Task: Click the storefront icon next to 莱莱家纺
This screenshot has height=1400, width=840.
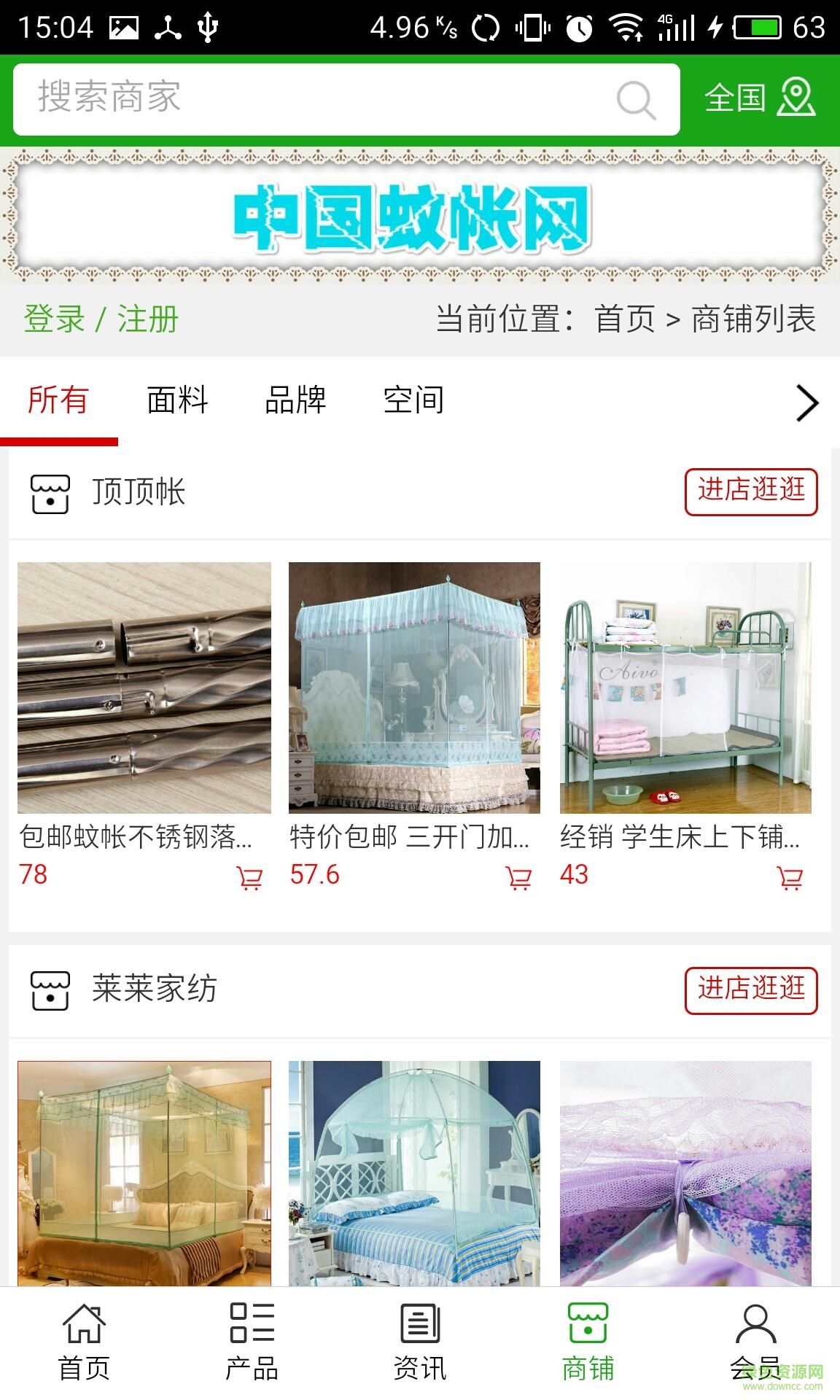Action: [48, 989]
